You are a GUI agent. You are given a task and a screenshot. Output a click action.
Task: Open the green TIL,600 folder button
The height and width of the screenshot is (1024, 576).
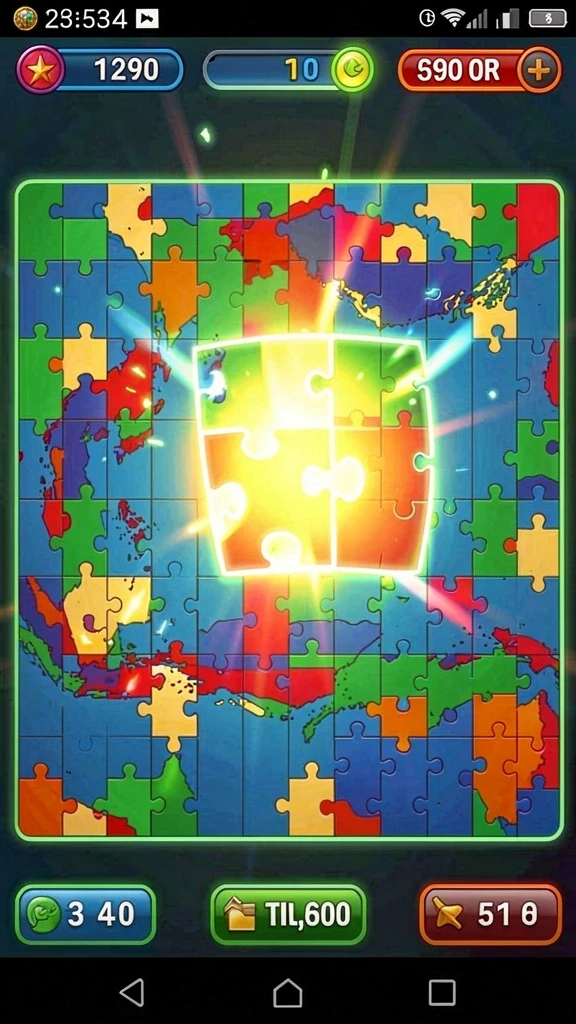coord(288,914)
